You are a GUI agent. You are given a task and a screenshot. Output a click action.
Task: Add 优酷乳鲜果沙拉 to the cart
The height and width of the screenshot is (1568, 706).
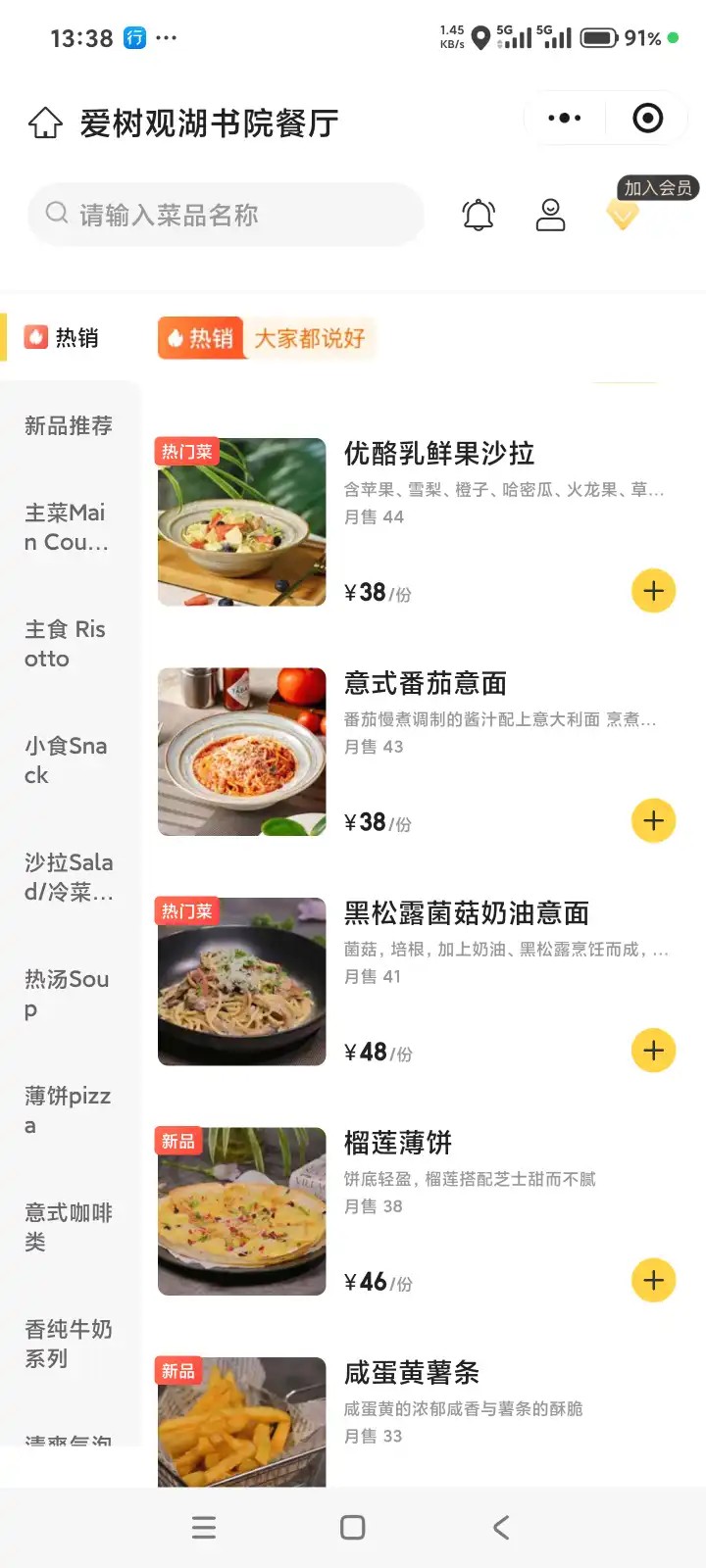[x=653, y=591]
